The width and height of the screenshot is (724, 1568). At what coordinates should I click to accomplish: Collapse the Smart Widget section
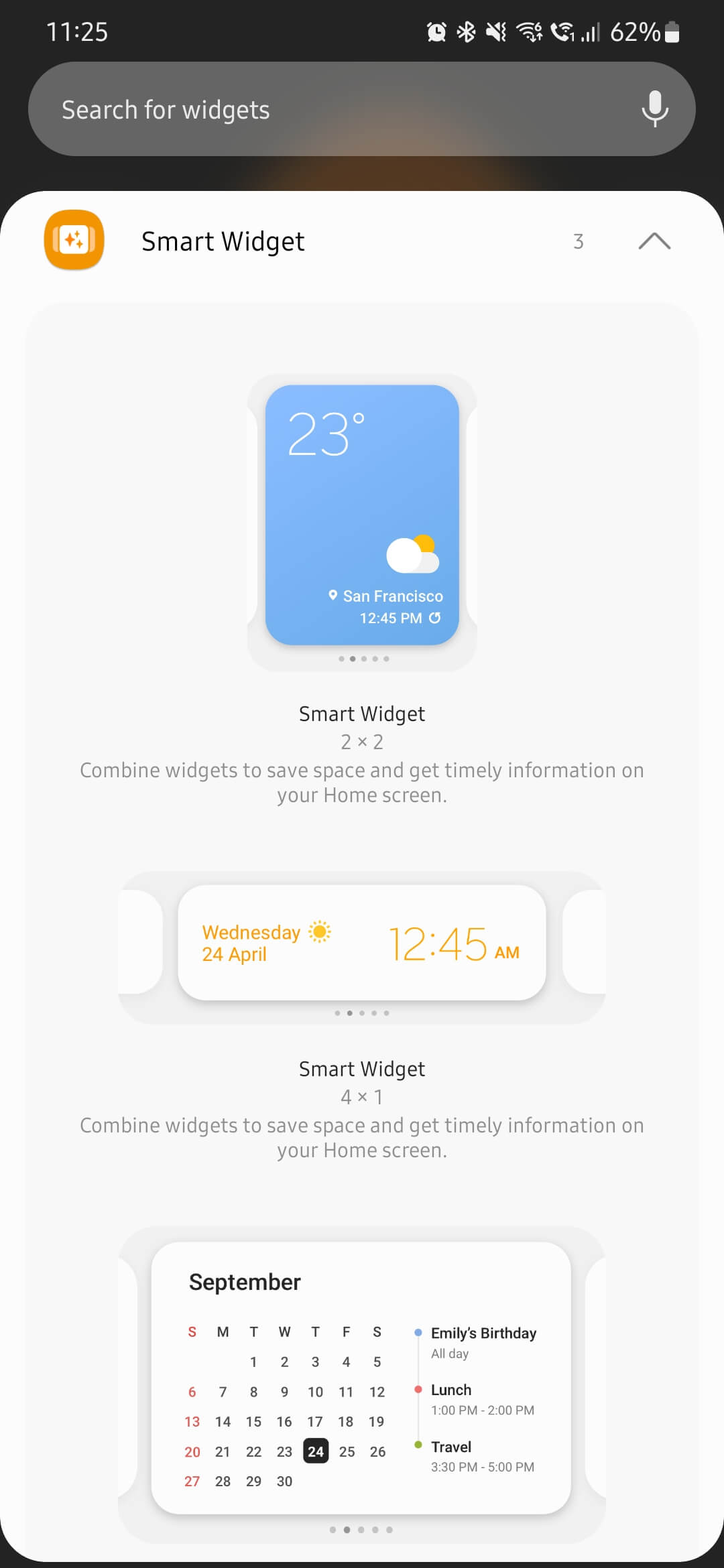coord(654,241)
